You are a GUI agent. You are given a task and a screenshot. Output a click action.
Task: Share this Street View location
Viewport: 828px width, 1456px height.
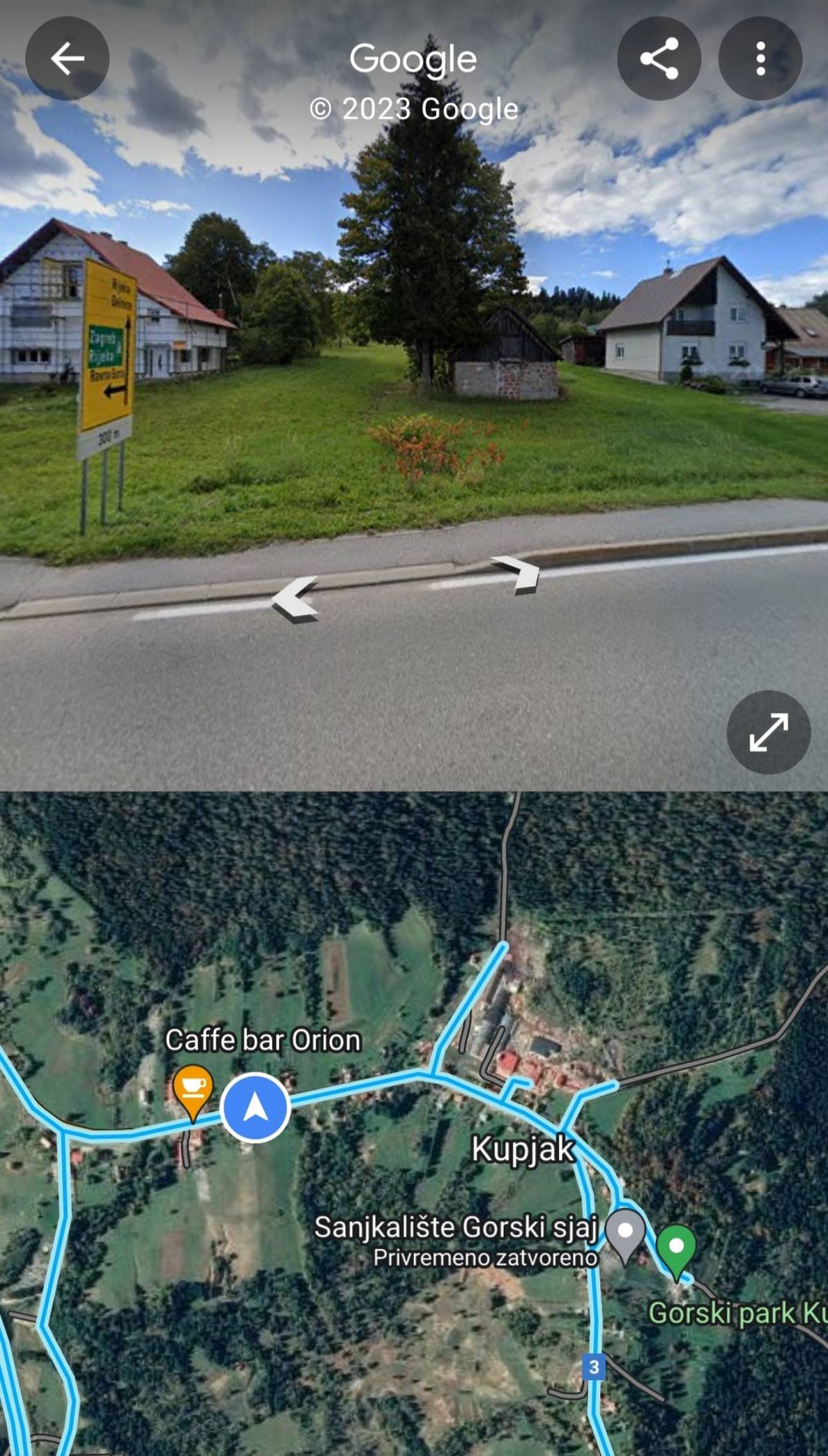pyautogui.click(x=658, y=59)
